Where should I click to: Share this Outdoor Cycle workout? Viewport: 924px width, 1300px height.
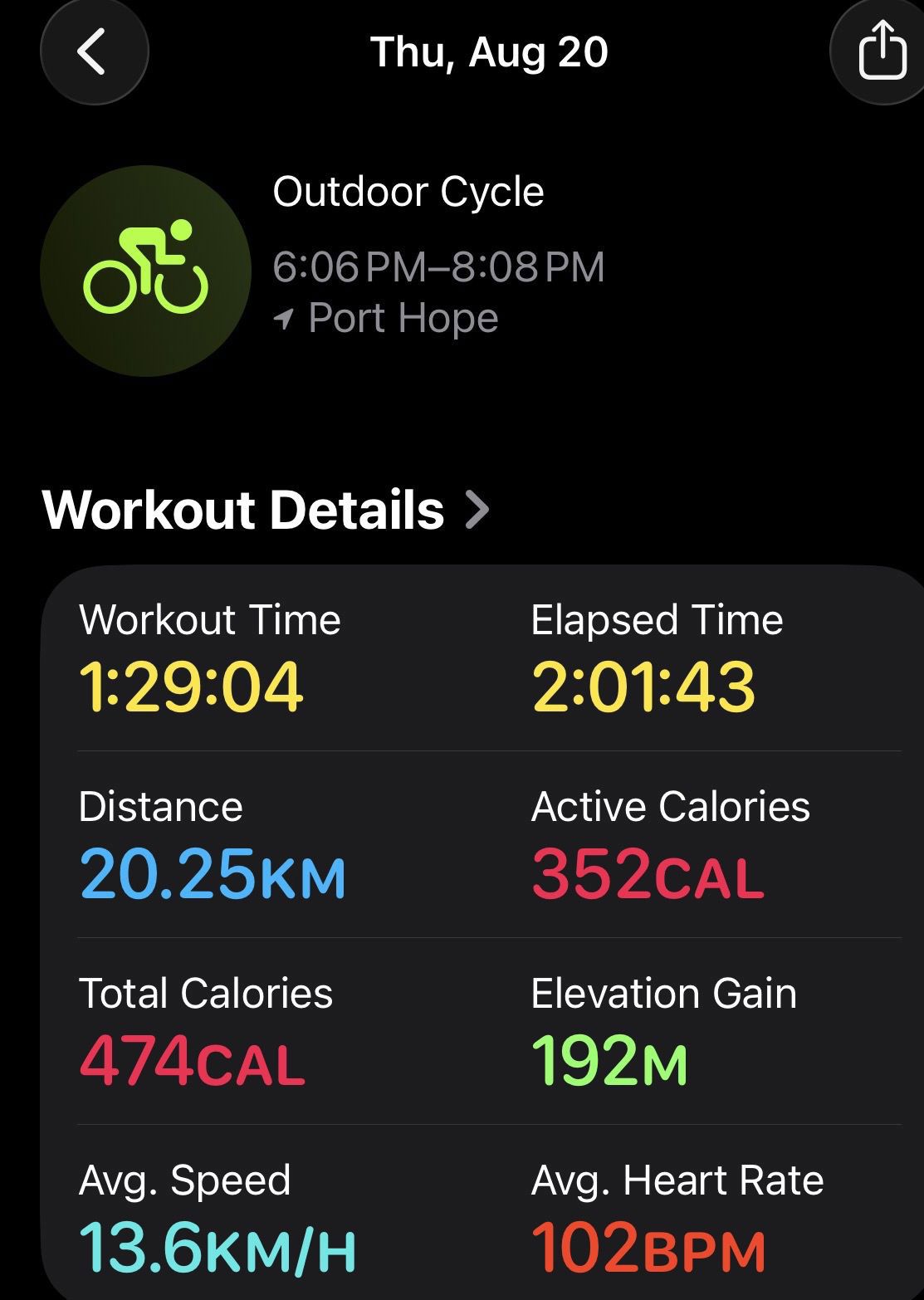(x=881, y=51)
